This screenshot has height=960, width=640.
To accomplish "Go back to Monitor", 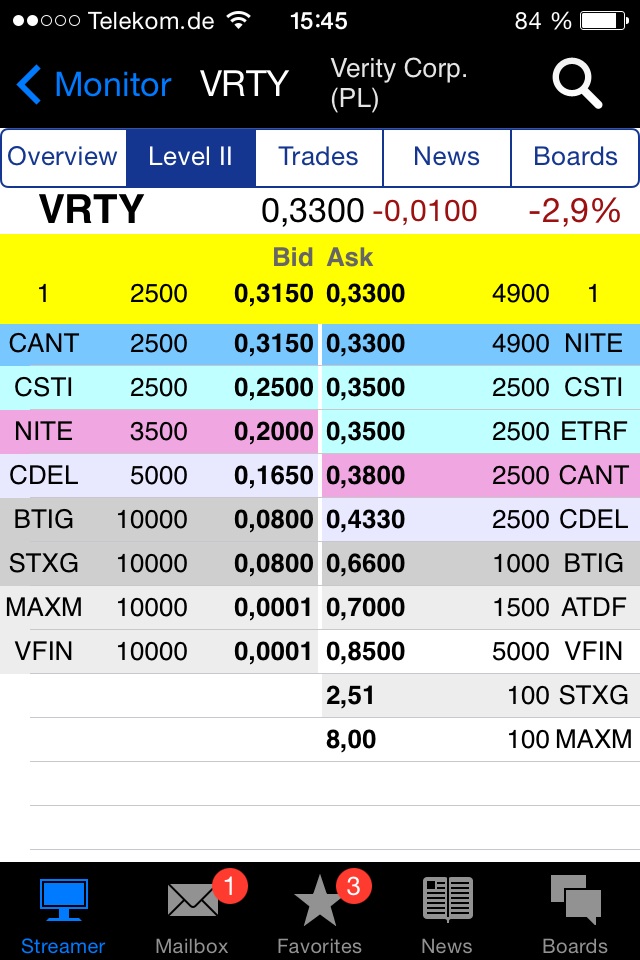I will tap(94, 84).
